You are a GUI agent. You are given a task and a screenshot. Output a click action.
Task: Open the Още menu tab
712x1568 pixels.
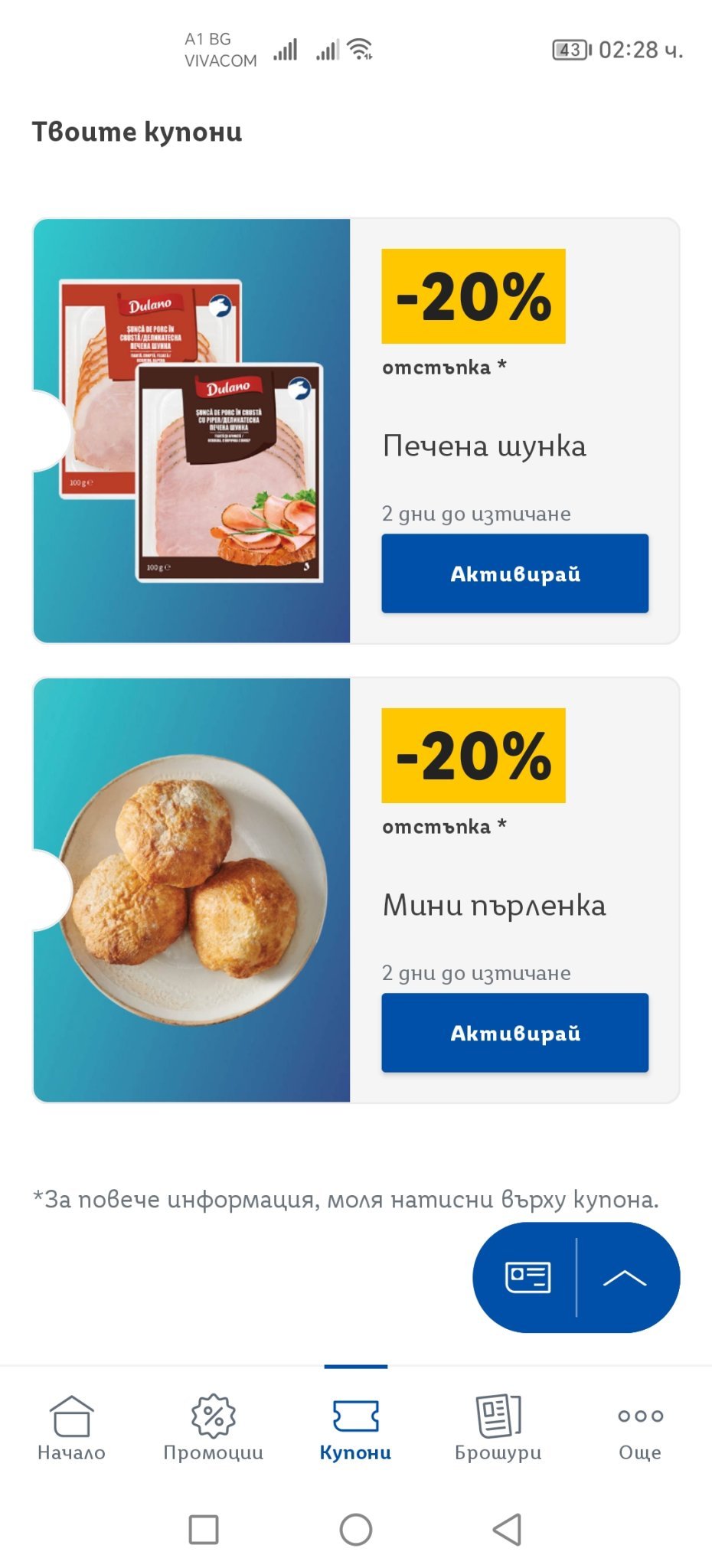(640, 1427)
